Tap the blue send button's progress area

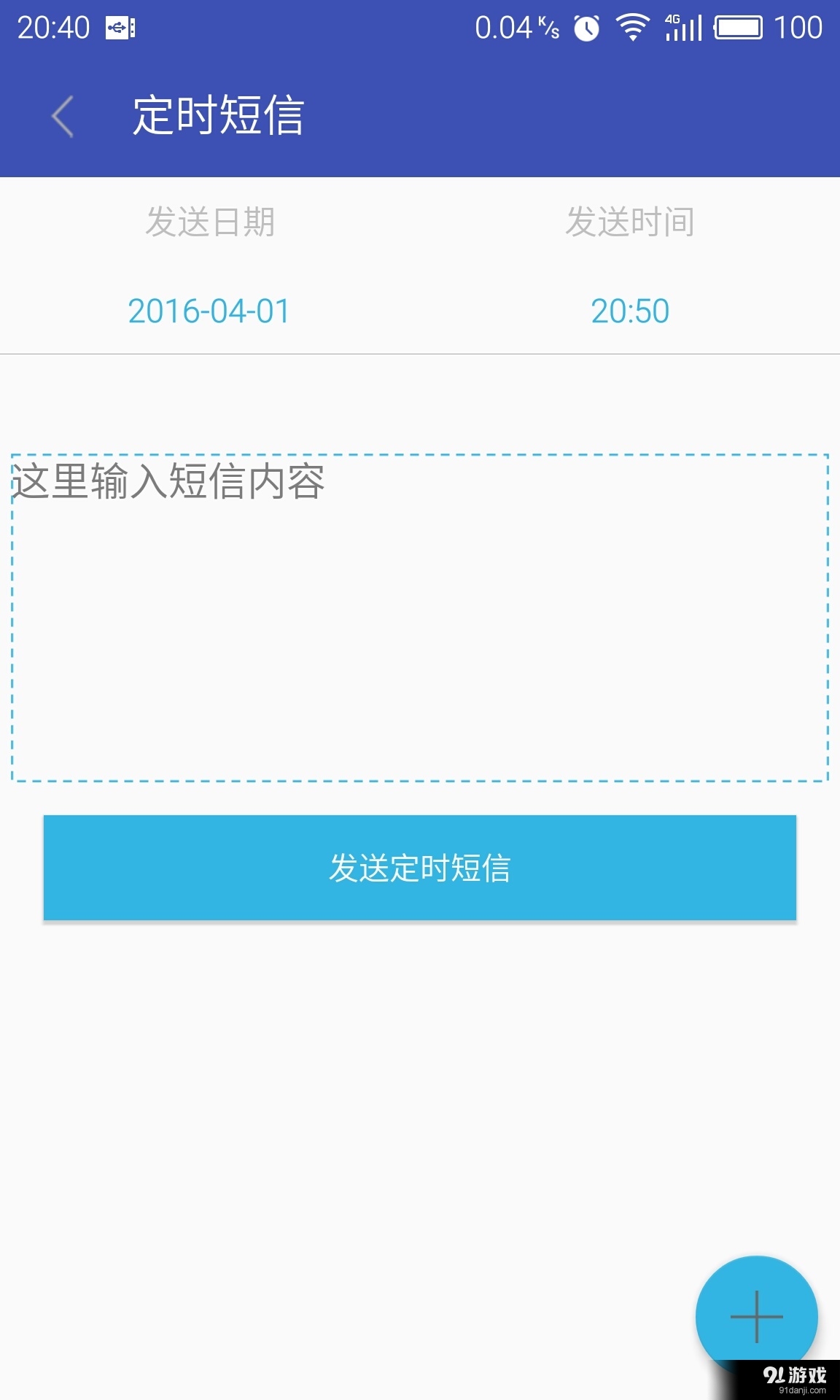point(420,868)
